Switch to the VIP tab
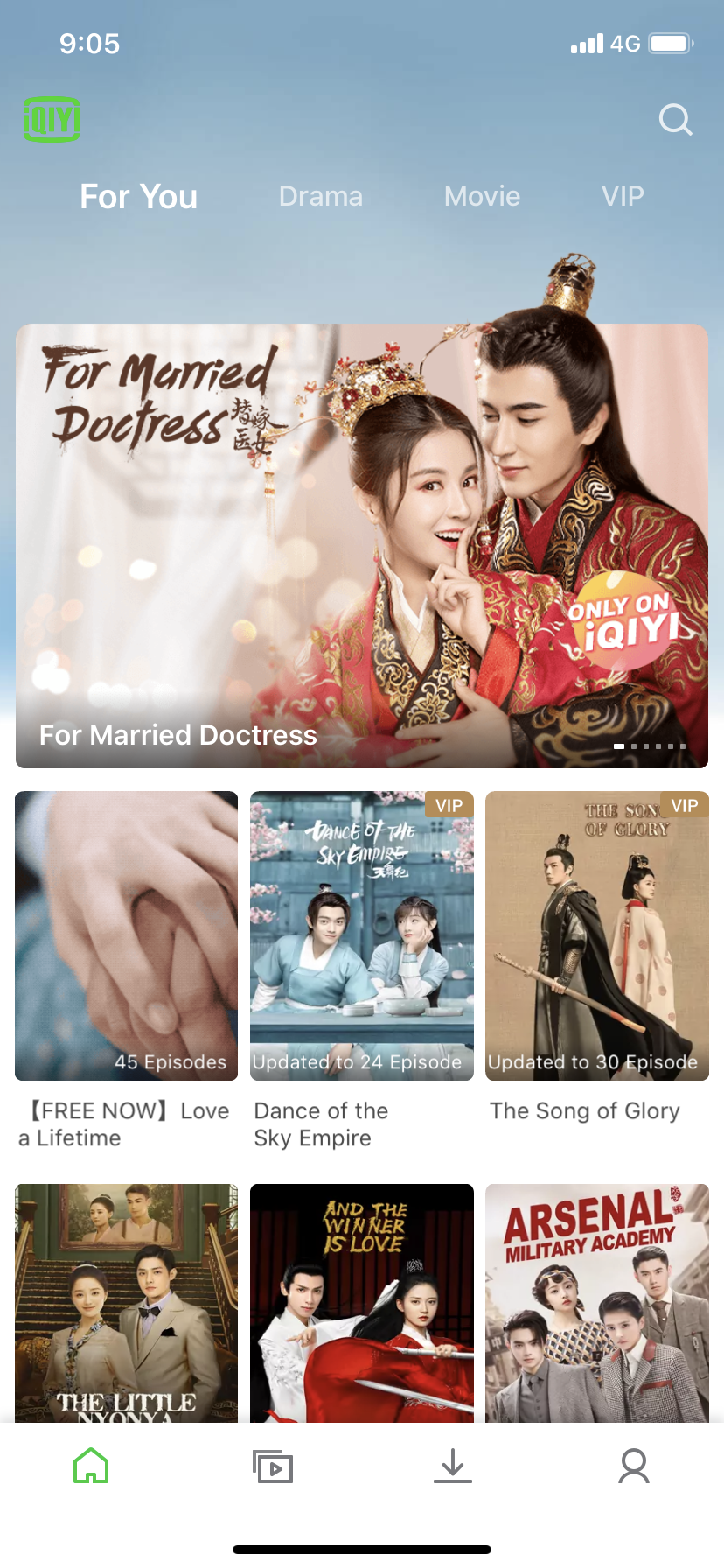 point(623,196)
